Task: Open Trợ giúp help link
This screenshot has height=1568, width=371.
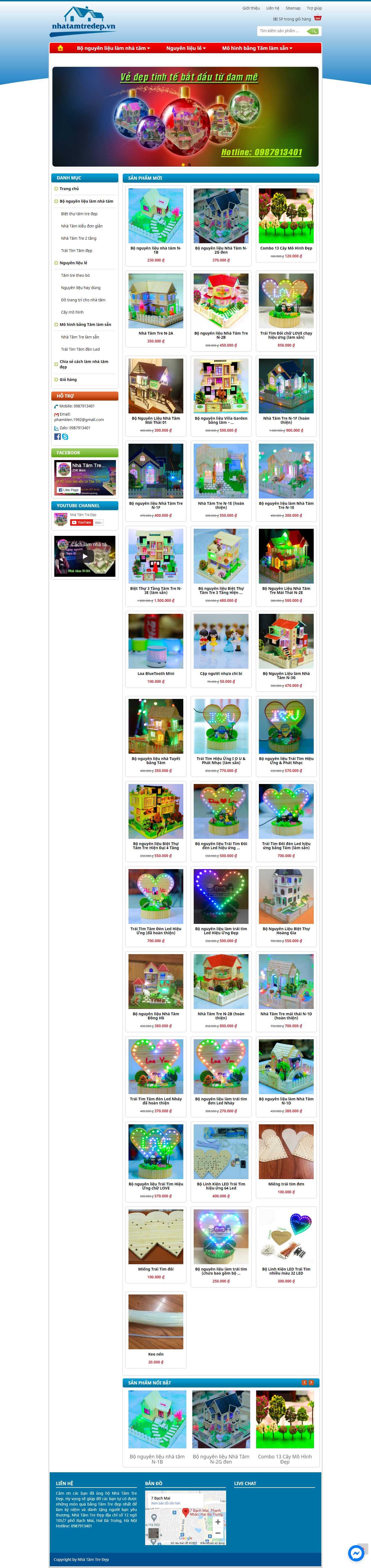Action: (314, 8)
